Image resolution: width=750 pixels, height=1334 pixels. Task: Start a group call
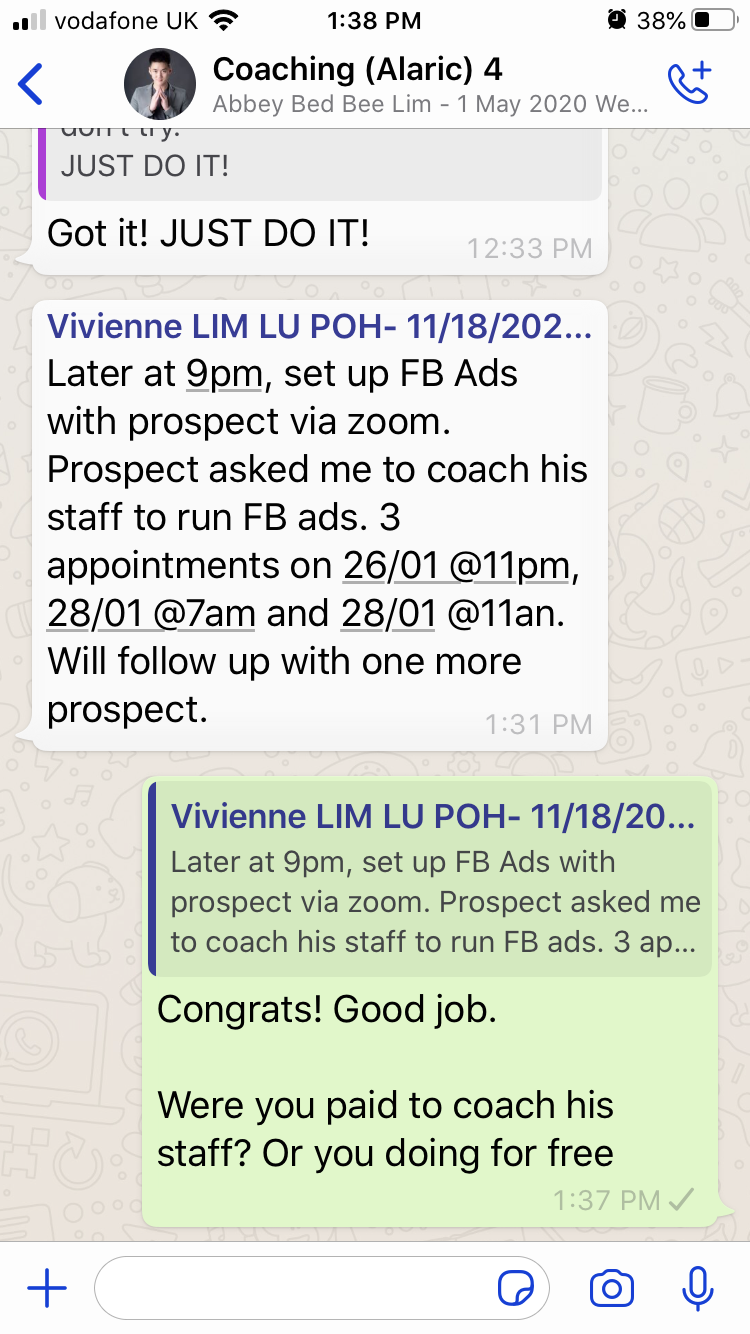(x=689, y=84)
